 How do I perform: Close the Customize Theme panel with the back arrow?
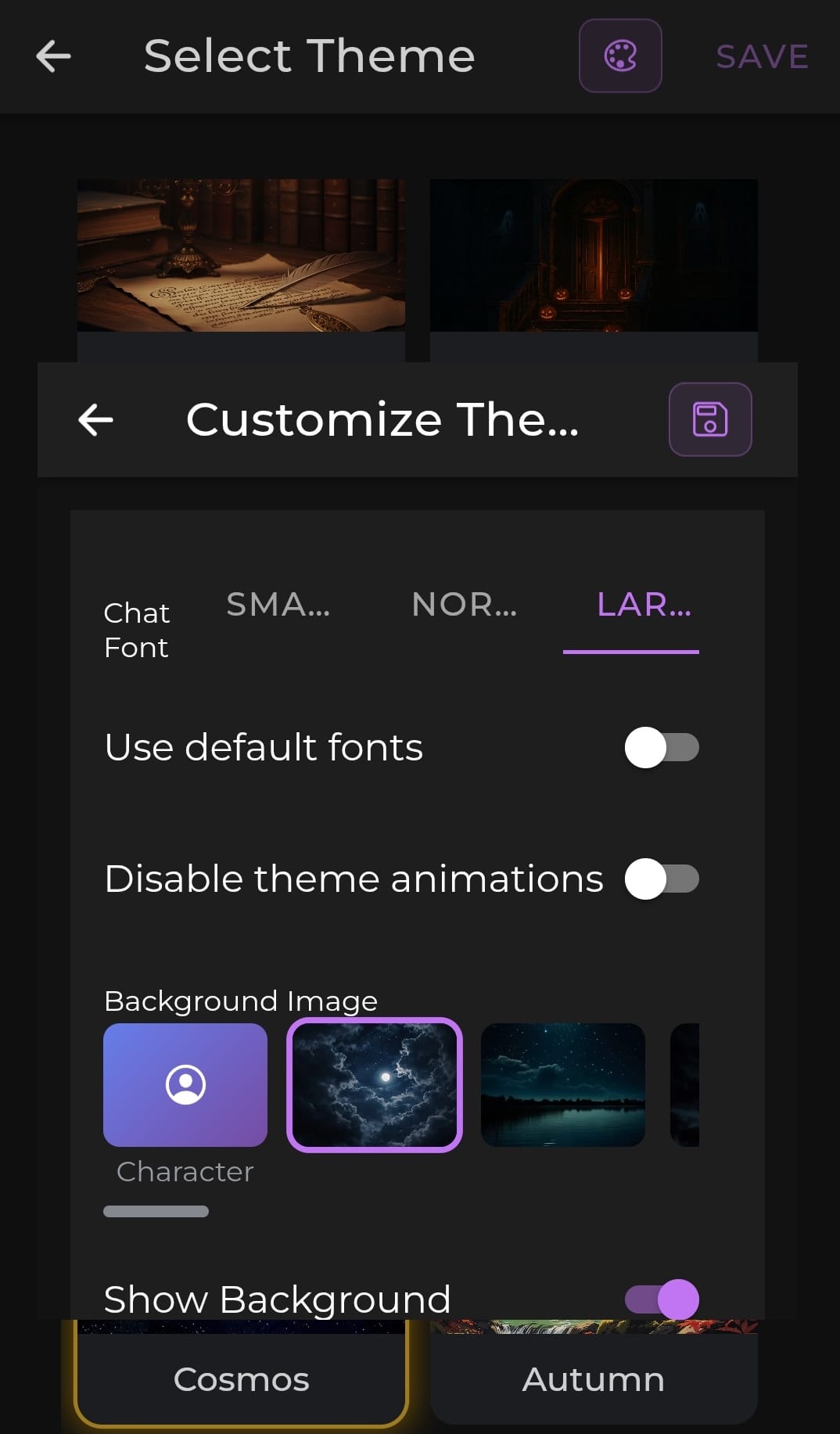coord(96,420)
